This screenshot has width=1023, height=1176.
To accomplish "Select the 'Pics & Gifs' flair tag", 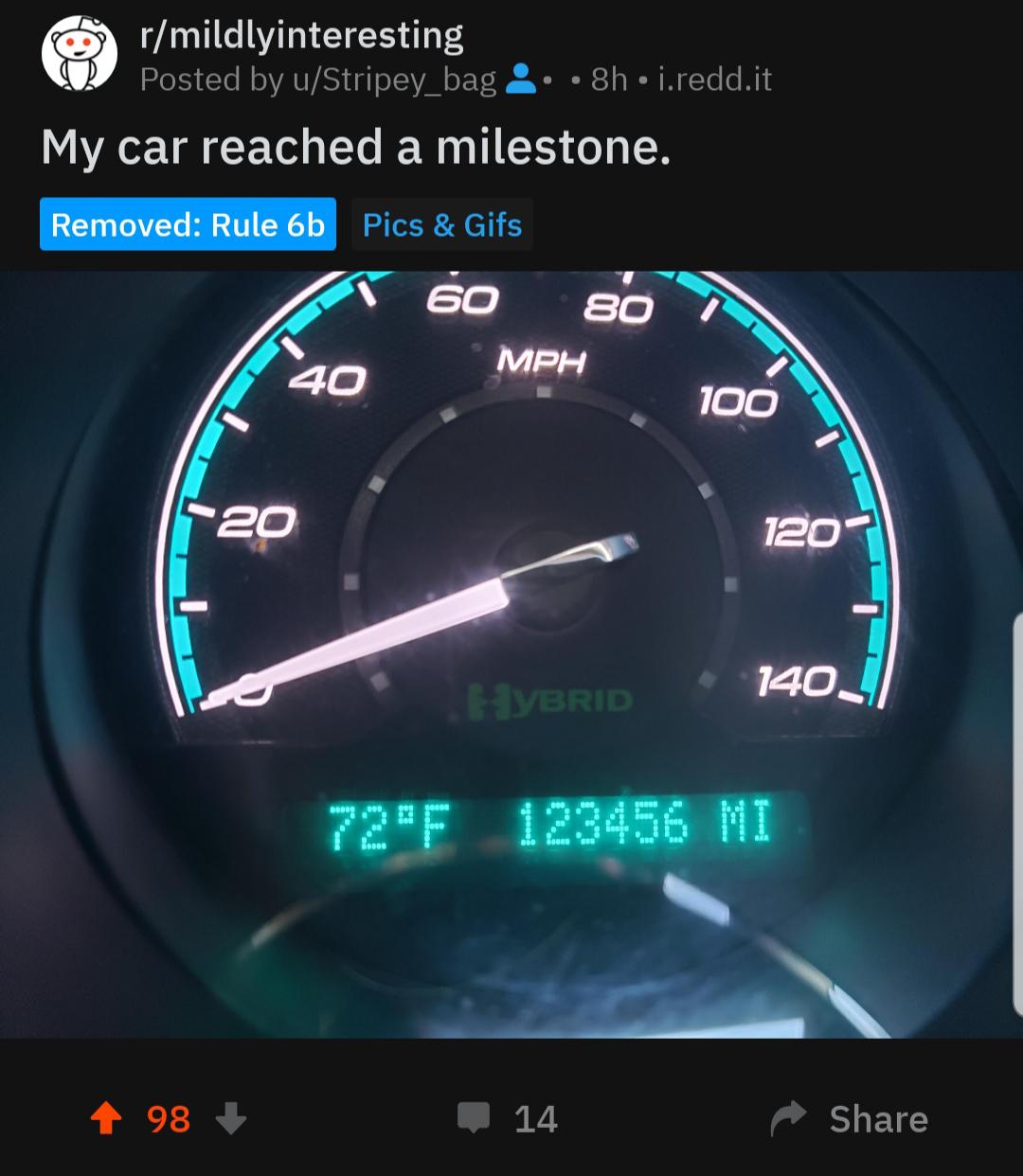I will (441, 224).
